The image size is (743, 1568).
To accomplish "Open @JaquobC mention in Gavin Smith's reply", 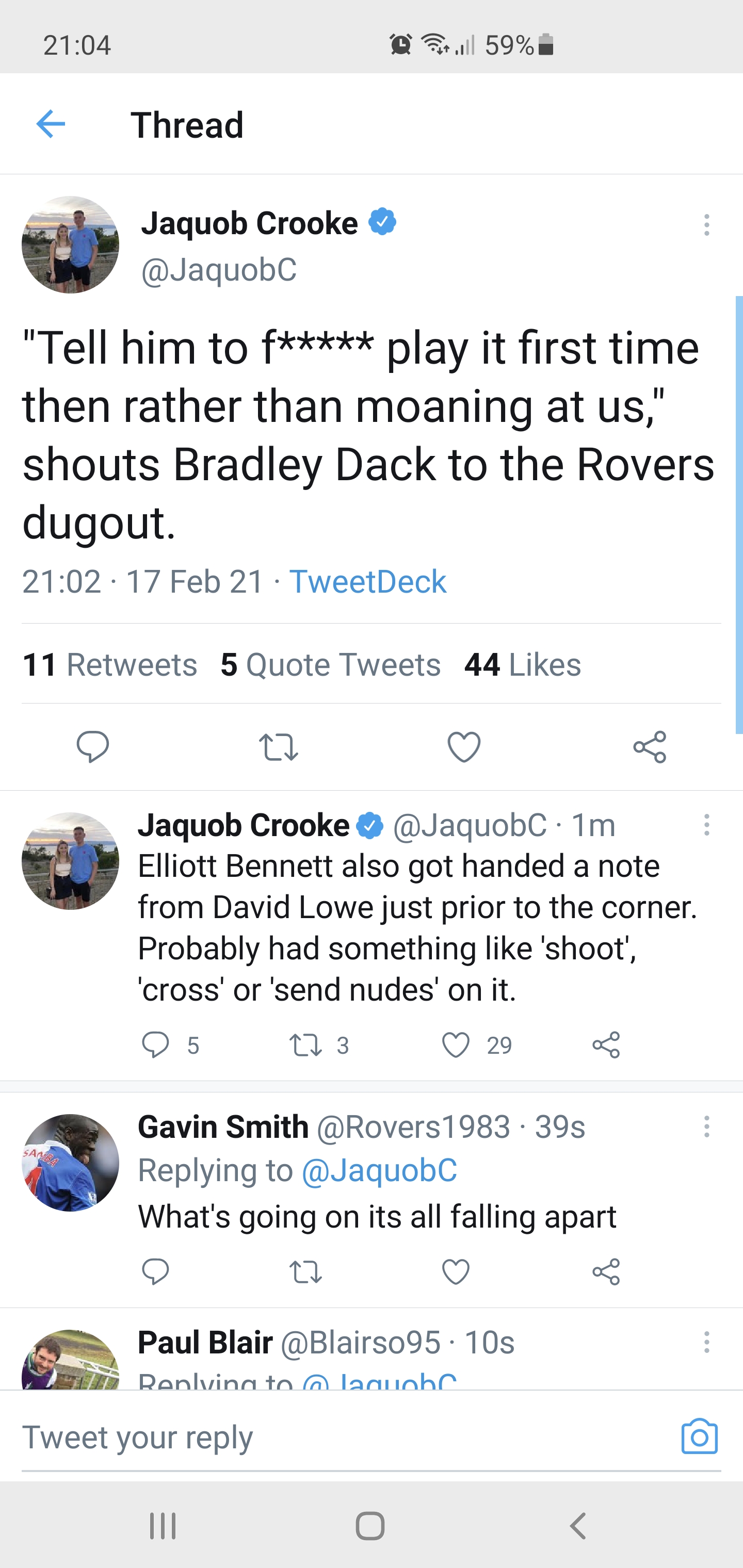I will click(379, 1170).
